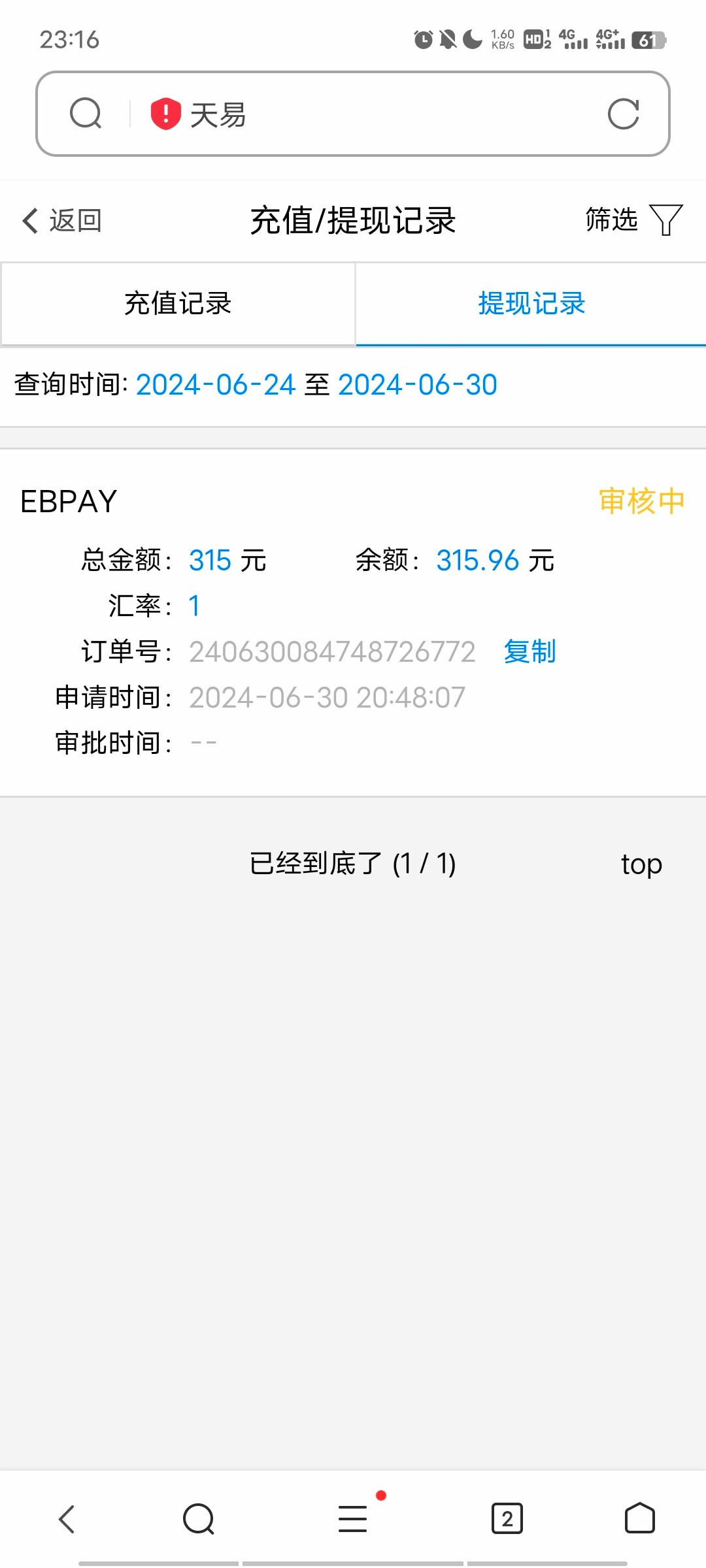Change the query date range 2024-06-24 至 2024-06-30

316,385
